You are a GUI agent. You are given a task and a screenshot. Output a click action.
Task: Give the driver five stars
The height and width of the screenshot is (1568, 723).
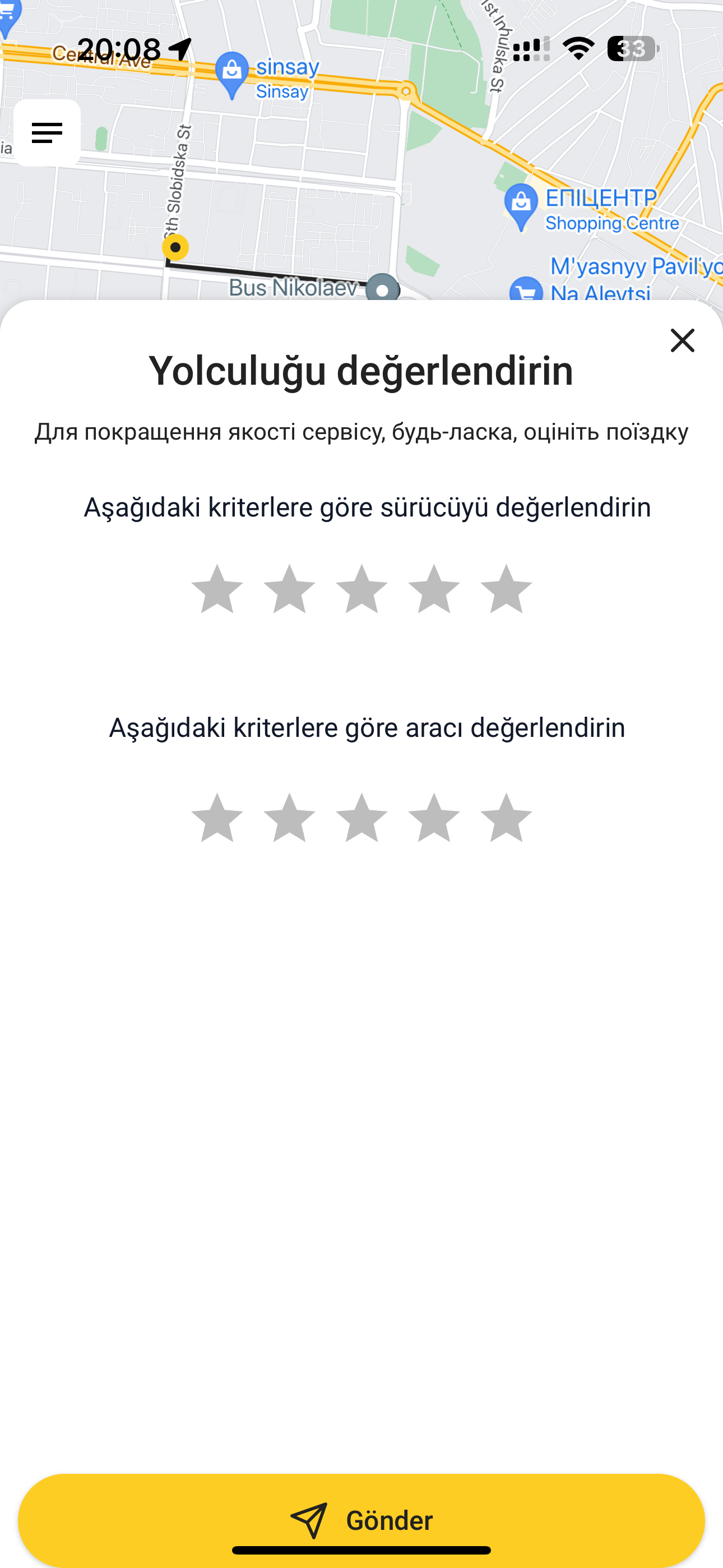pyautogui.click(x=506, y=589)
